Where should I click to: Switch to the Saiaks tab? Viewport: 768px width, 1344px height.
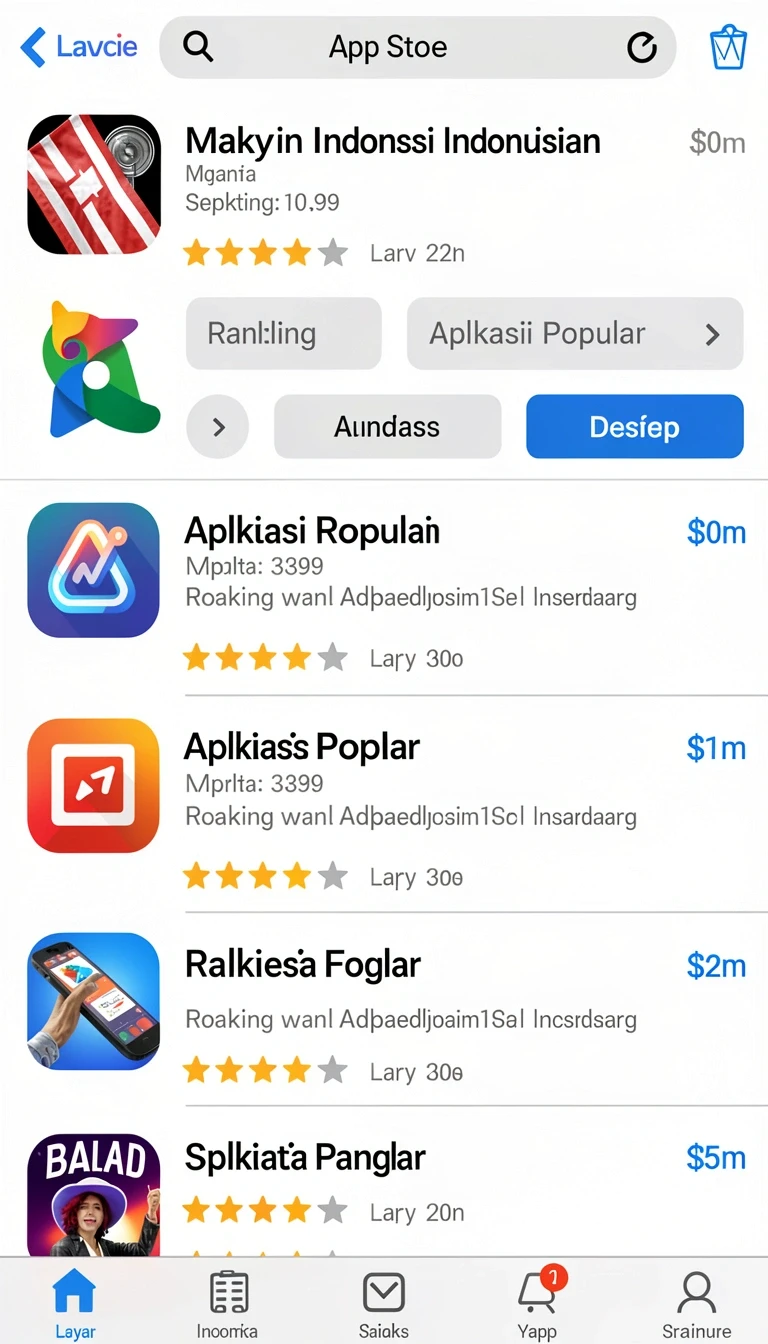(x=383, y=1303)
